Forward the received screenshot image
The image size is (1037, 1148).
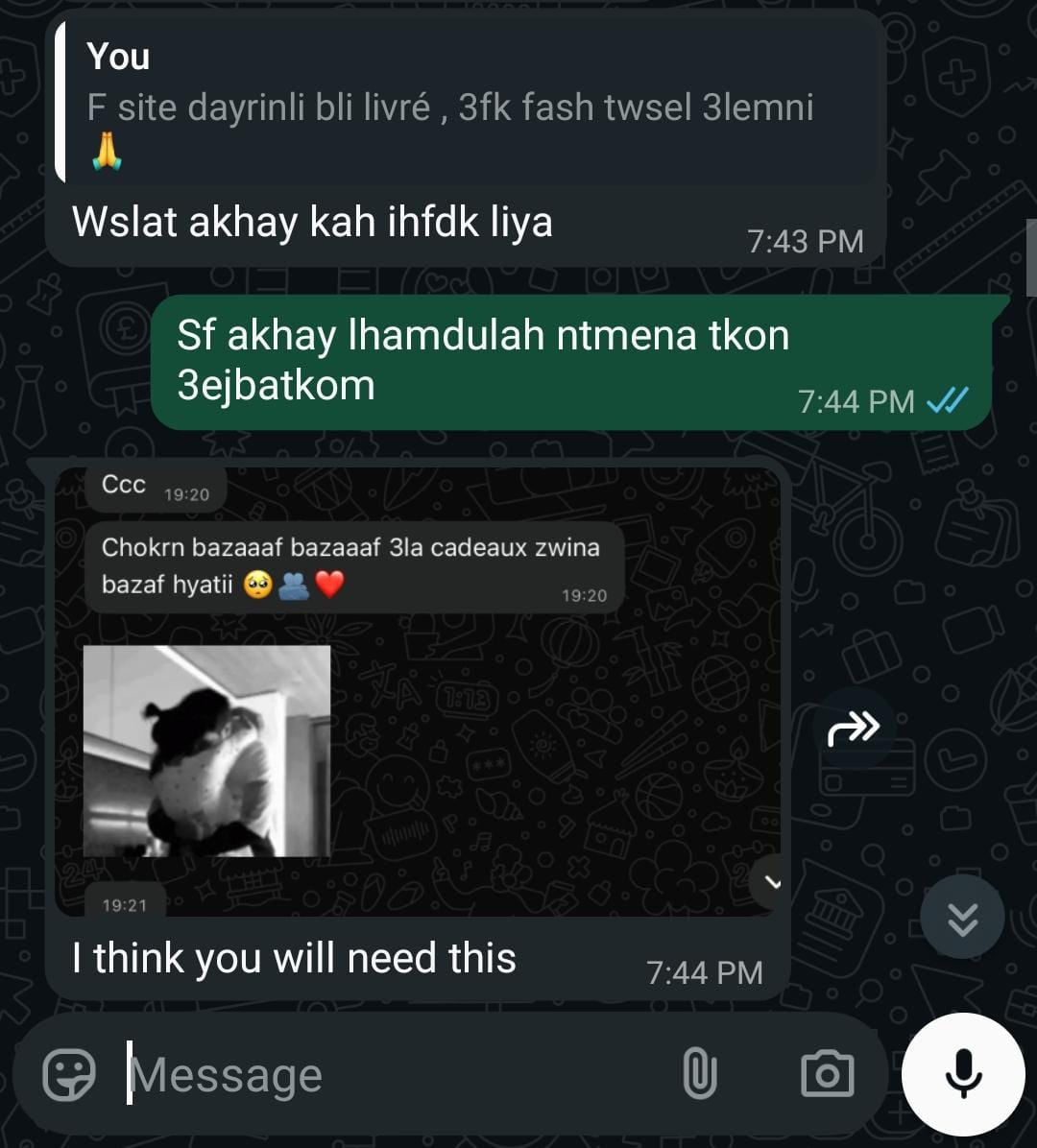853,728
